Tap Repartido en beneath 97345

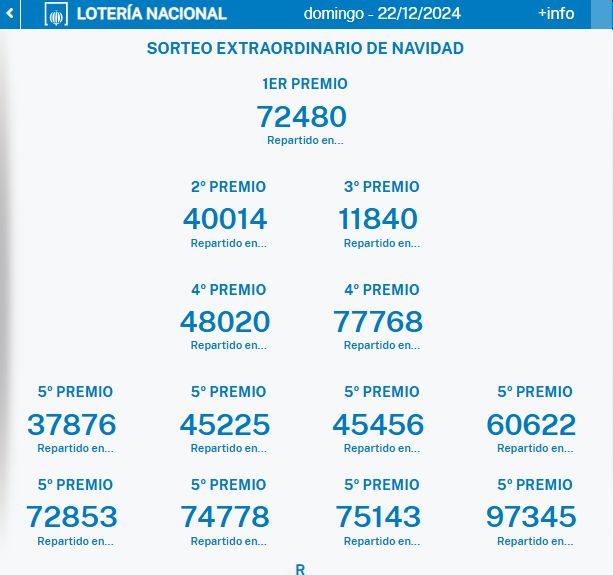535,541
